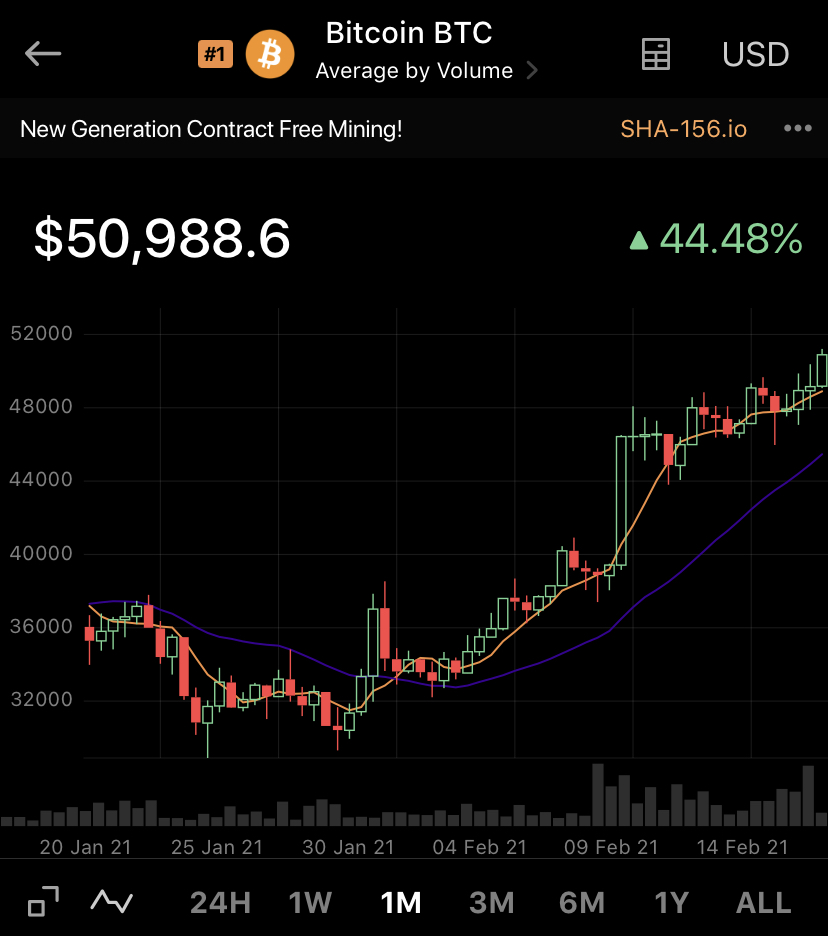Show the 3M price chart
The image size is (828, 936).
pyautogui.click(x=492, y=903)
